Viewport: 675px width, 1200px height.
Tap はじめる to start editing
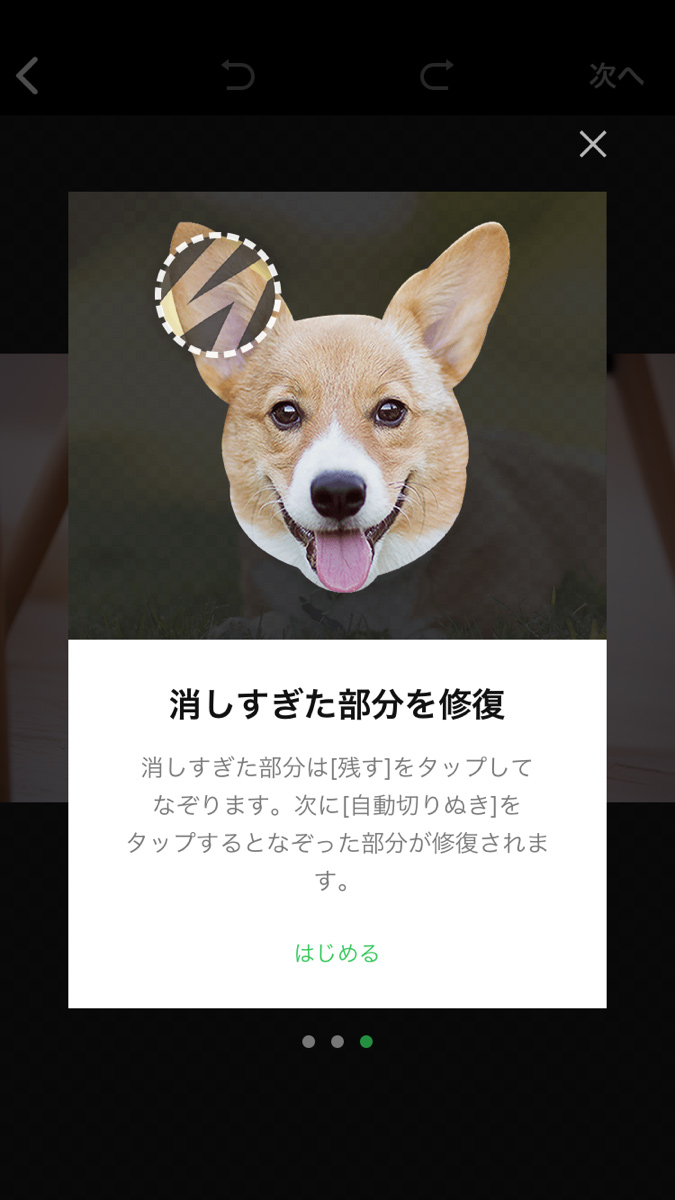pyautogui.click(x=337, y=953)
